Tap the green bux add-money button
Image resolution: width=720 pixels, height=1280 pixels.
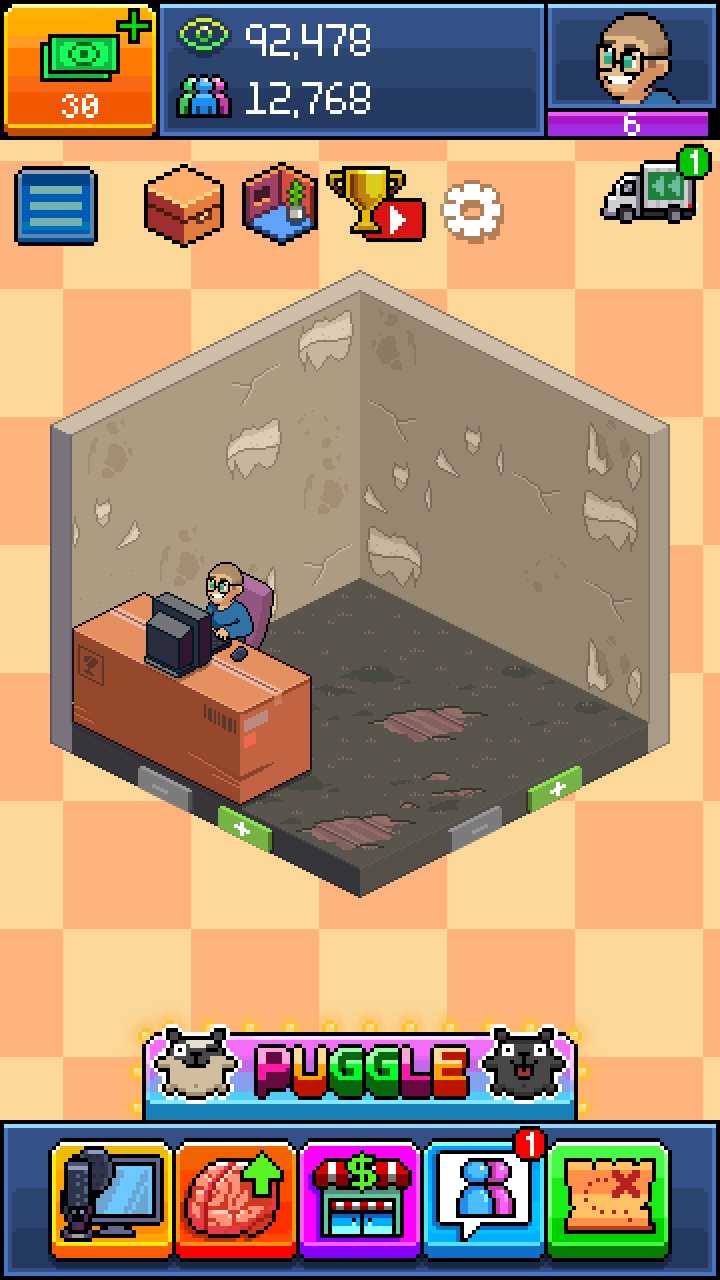[80, 68]
